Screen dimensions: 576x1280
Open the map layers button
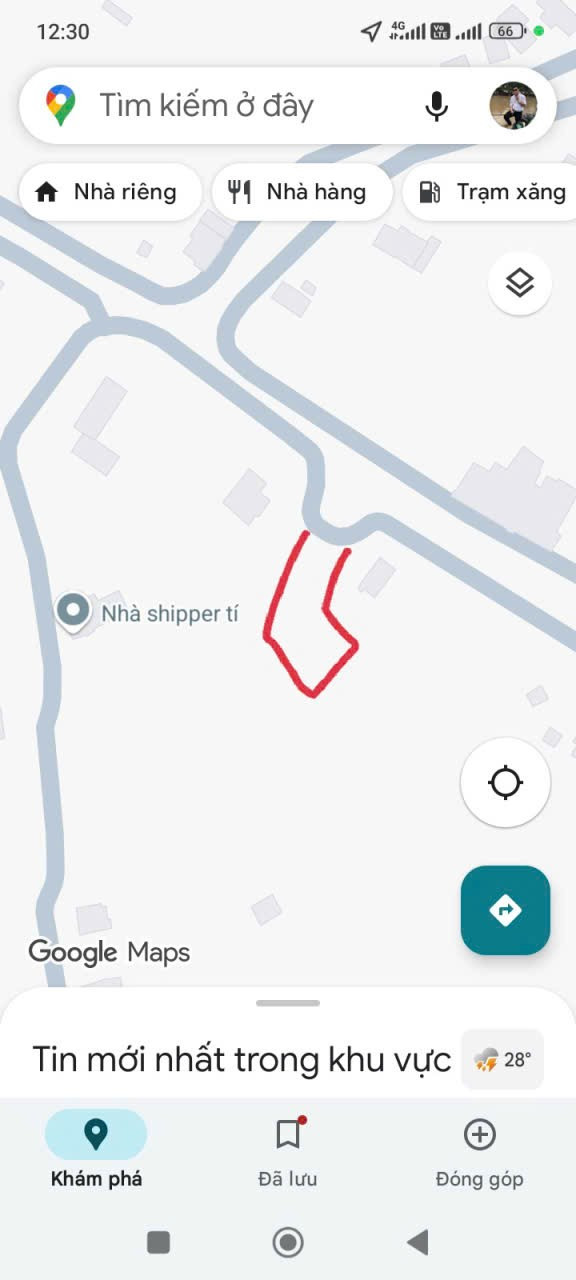(520, 283)
